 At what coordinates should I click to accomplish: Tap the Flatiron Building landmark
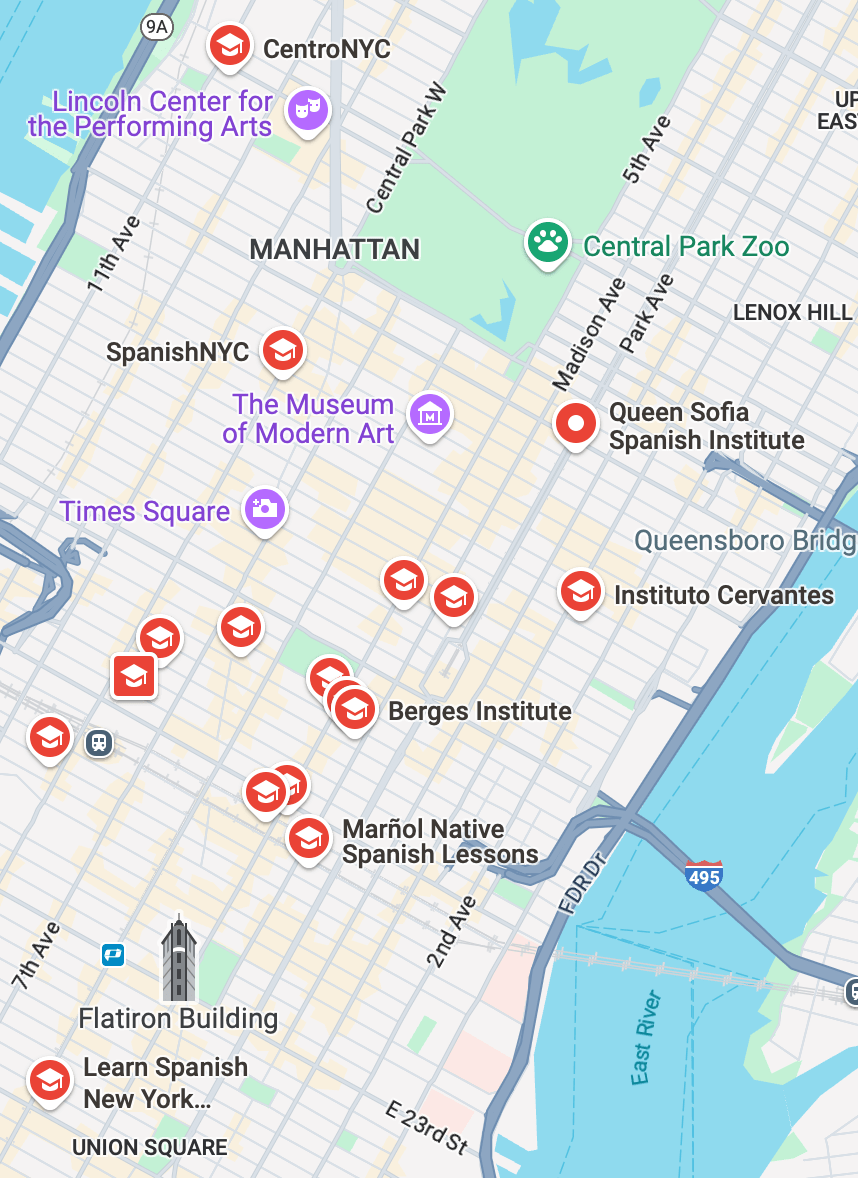click(x=179, y=961)
